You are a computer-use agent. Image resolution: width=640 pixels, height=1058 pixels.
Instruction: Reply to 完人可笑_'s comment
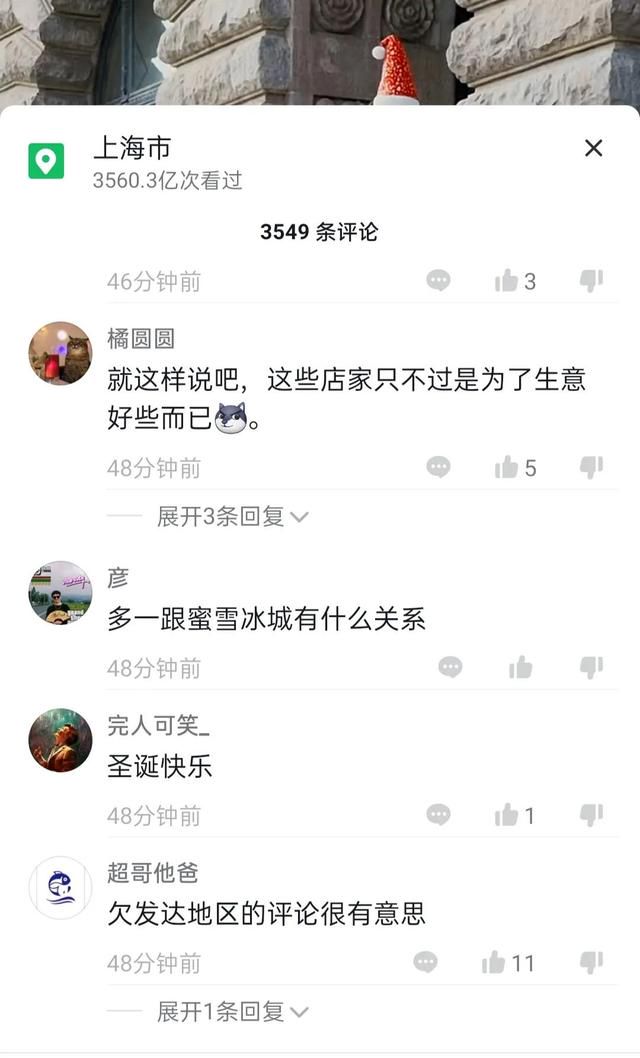click(x=438, y=816)
